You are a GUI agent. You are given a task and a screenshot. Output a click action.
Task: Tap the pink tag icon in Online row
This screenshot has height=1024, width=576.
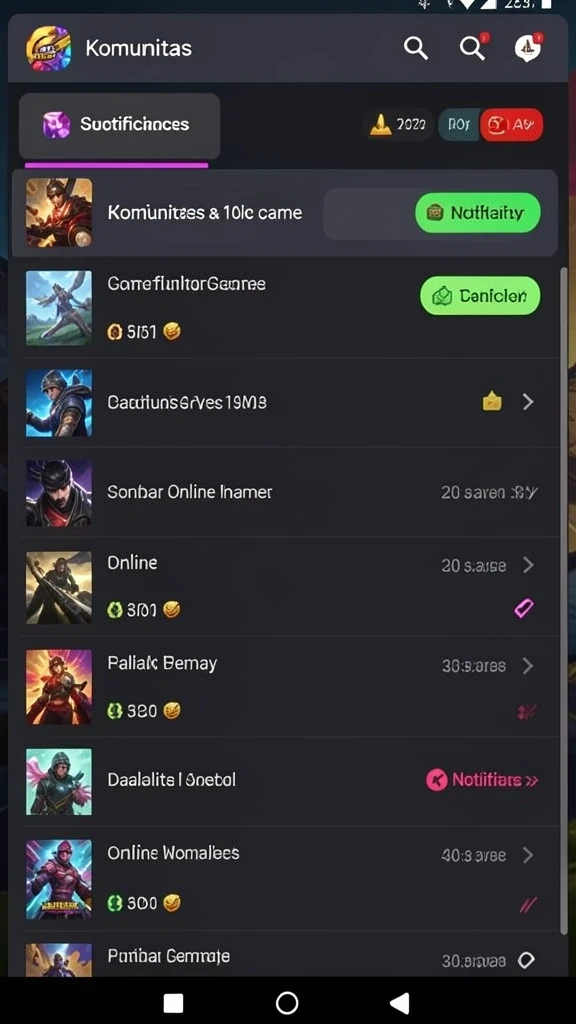tap(524, 609)
